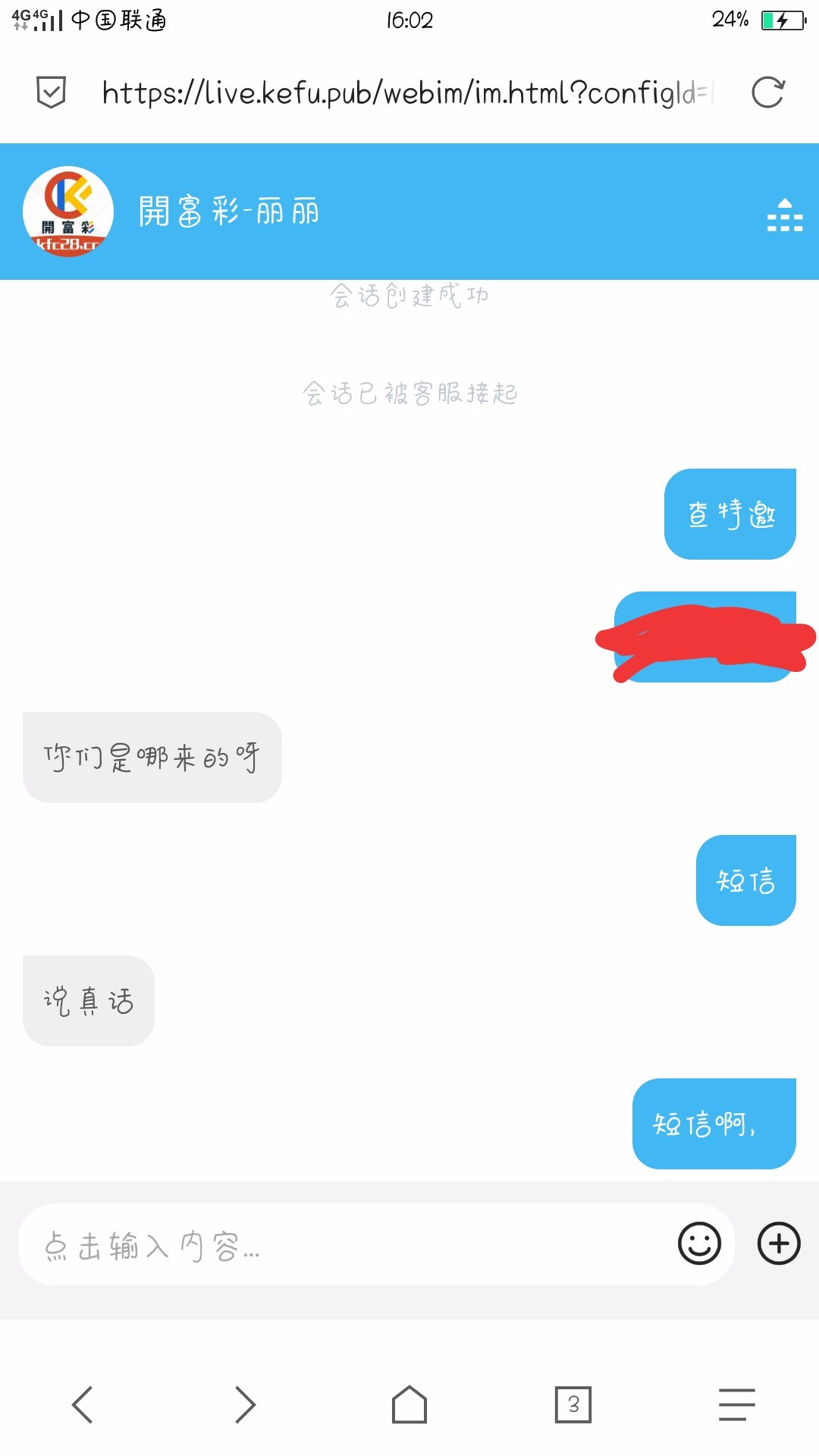Screen dimensions: 819x1456
Task: Open the emoji picker
Action: click(x=699, y=1244)
